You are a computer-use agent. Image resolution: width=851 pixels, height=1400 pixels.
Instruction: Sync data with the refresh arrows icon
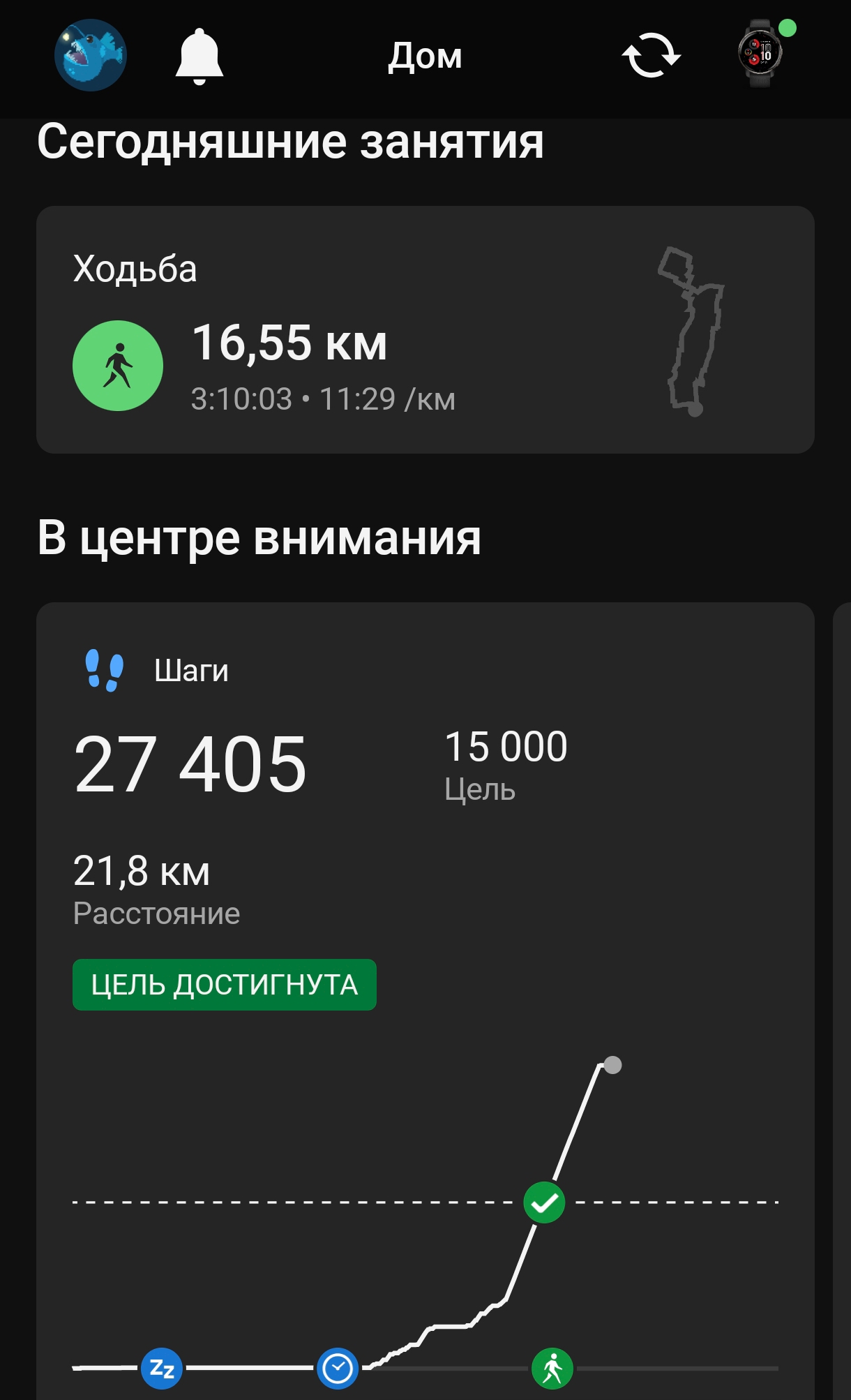(651, 55)
